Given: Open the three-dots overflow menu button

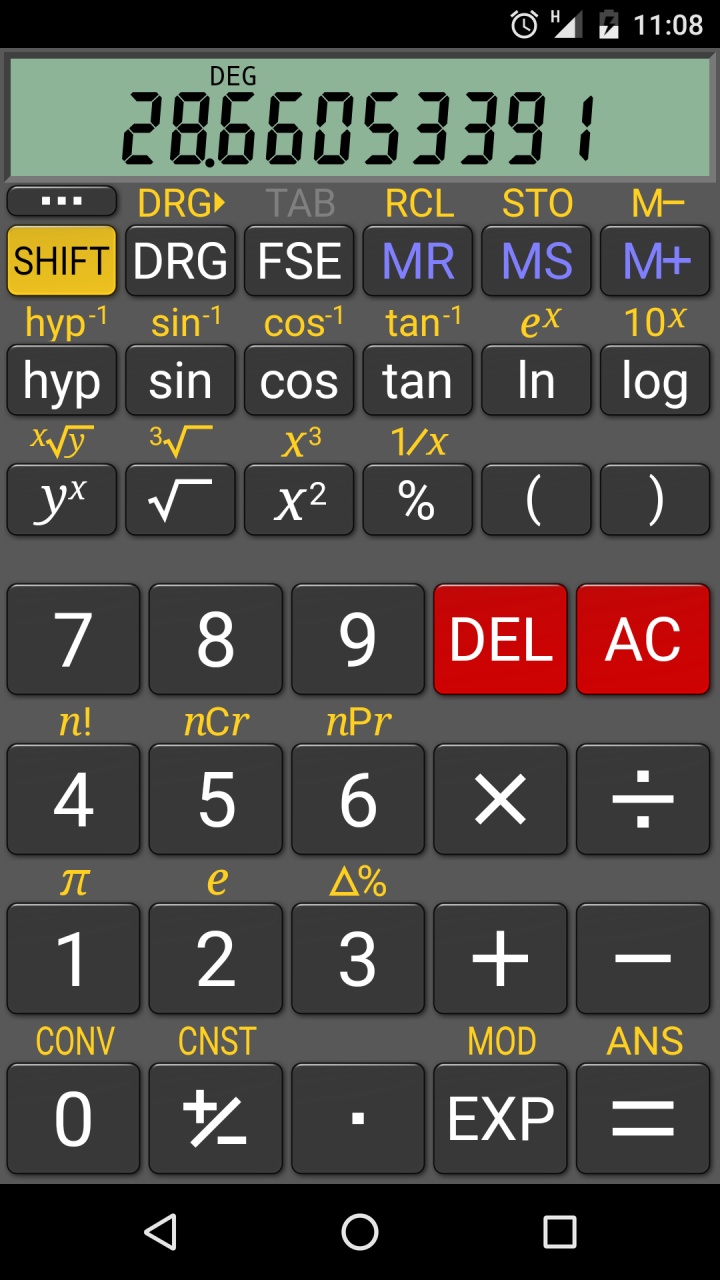Looking at the screenshot, I should click(62, 201).
